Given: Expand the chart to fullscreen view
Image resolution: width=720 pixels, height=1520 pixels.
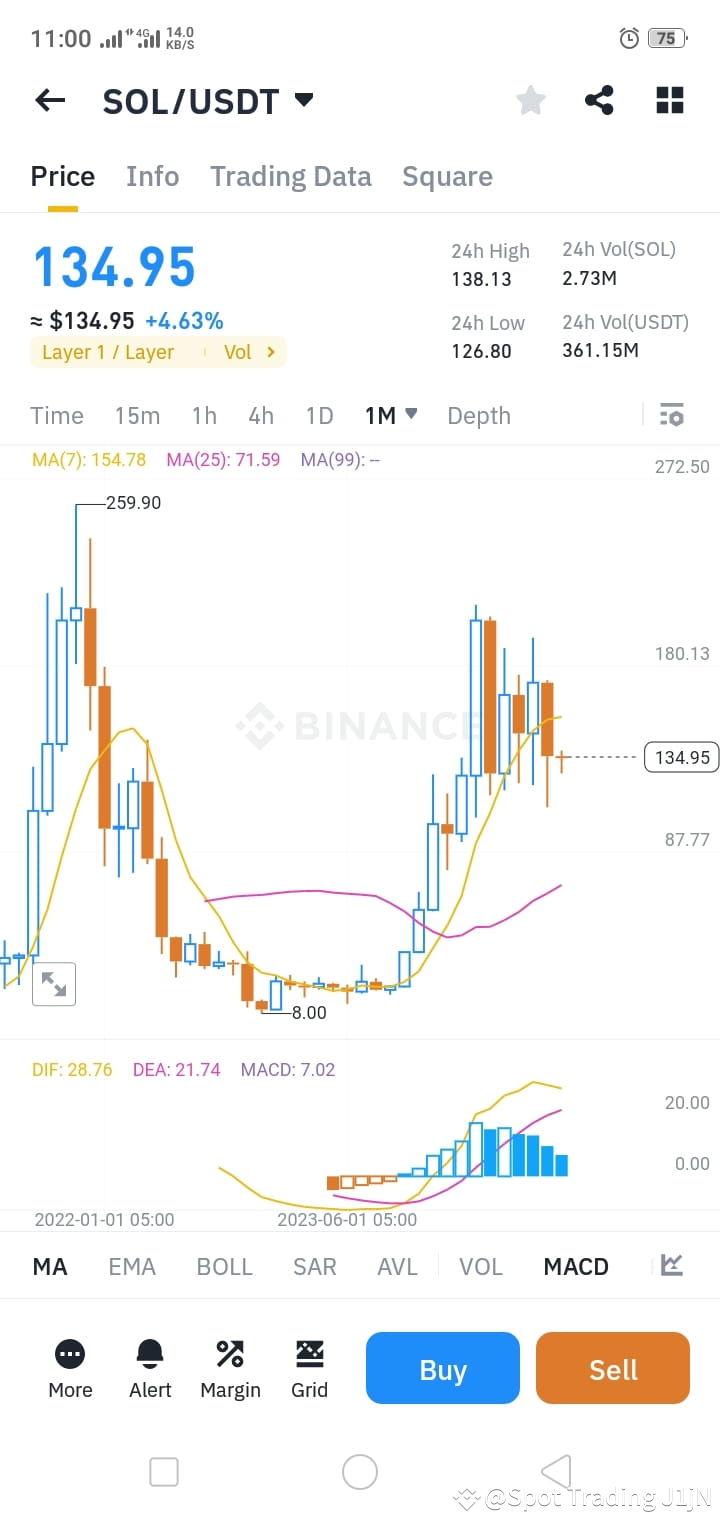Looking at the screenshot, I should pyautogui.click(x=54, y=983).
